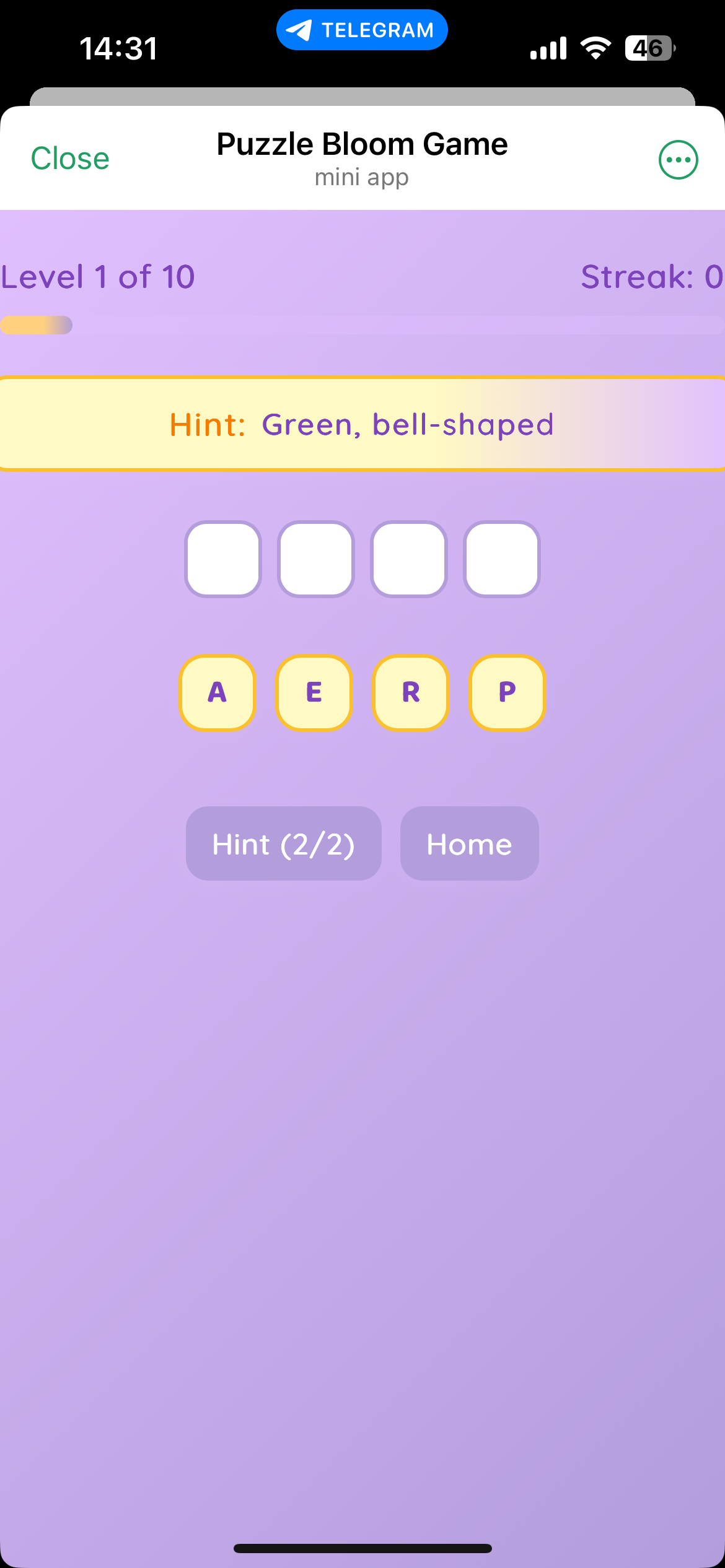The image size is (725, 1568).
Task: Select the letter tile A
Action: [217, 692]
